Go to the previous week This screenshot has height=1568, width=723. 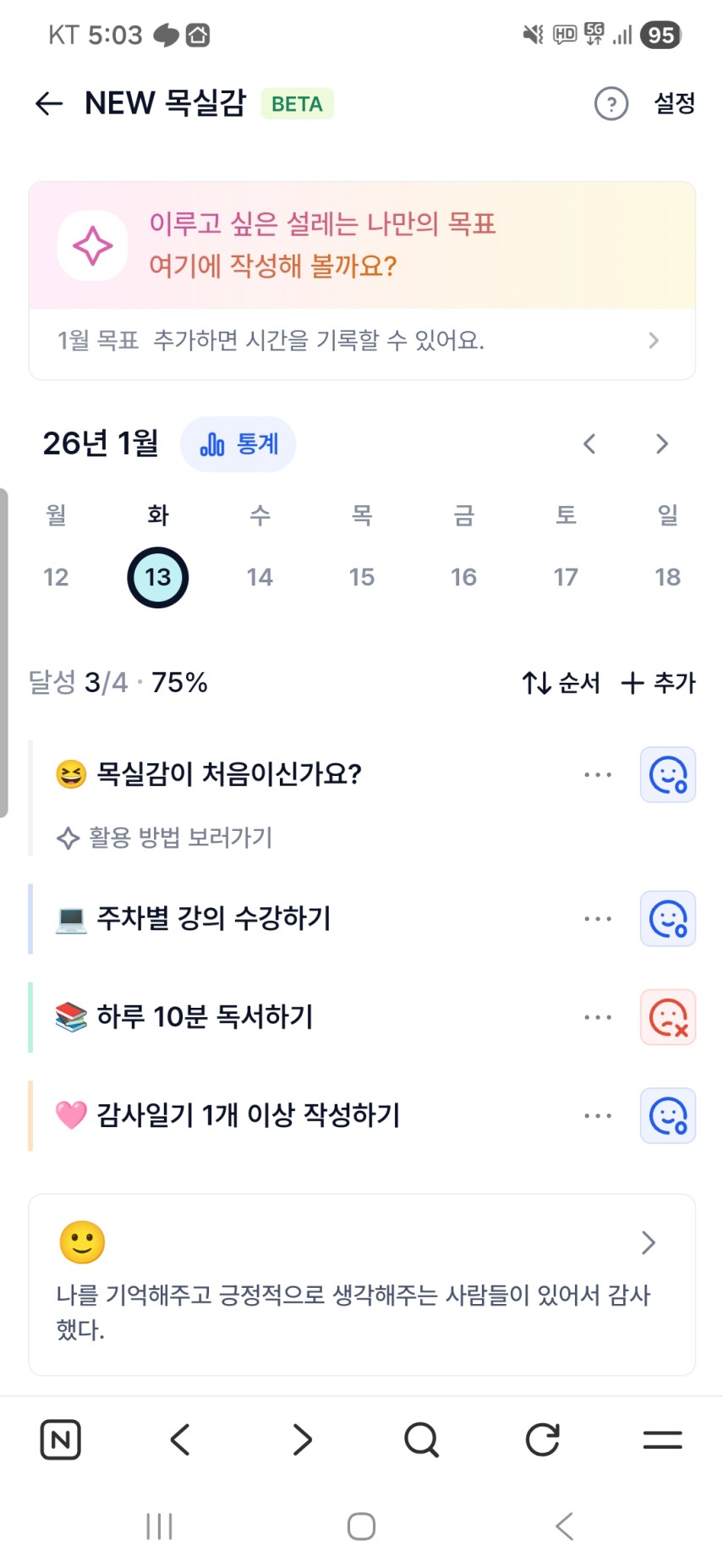(x=589, y=444)
